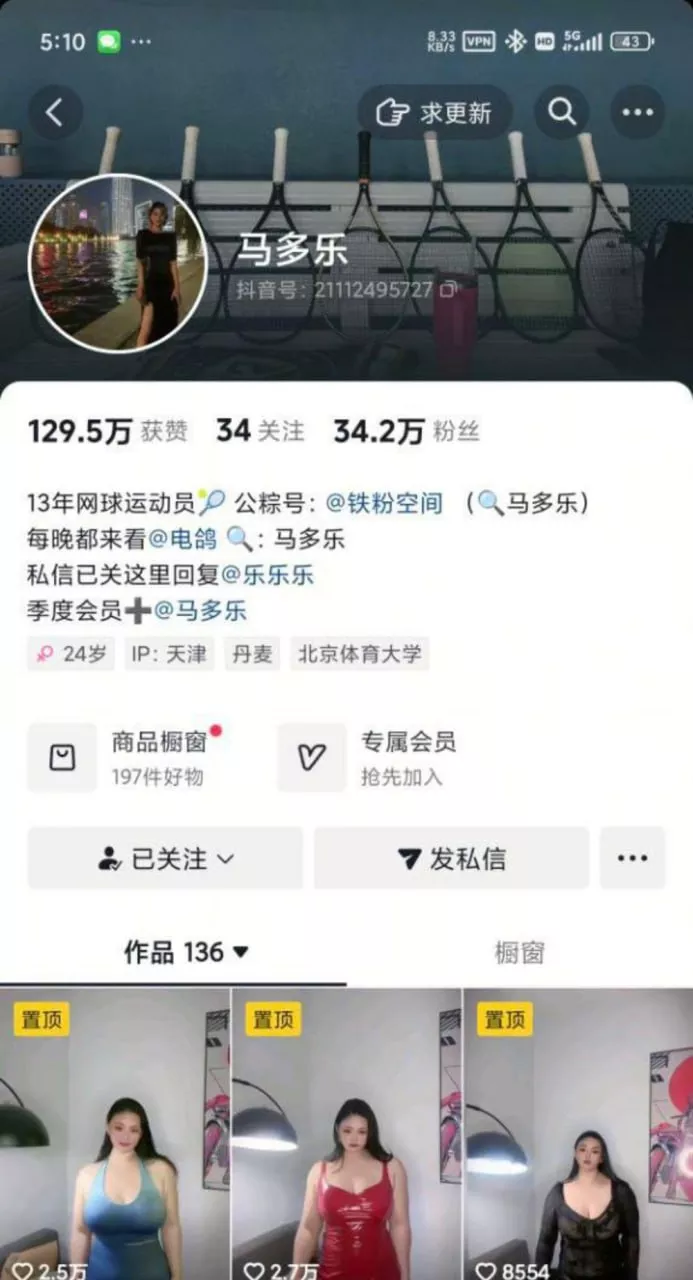The width and height of the screenshot is (693, 1280).
Task: Open pinned video with 2.5万 likes
Action: point(115,1134)
